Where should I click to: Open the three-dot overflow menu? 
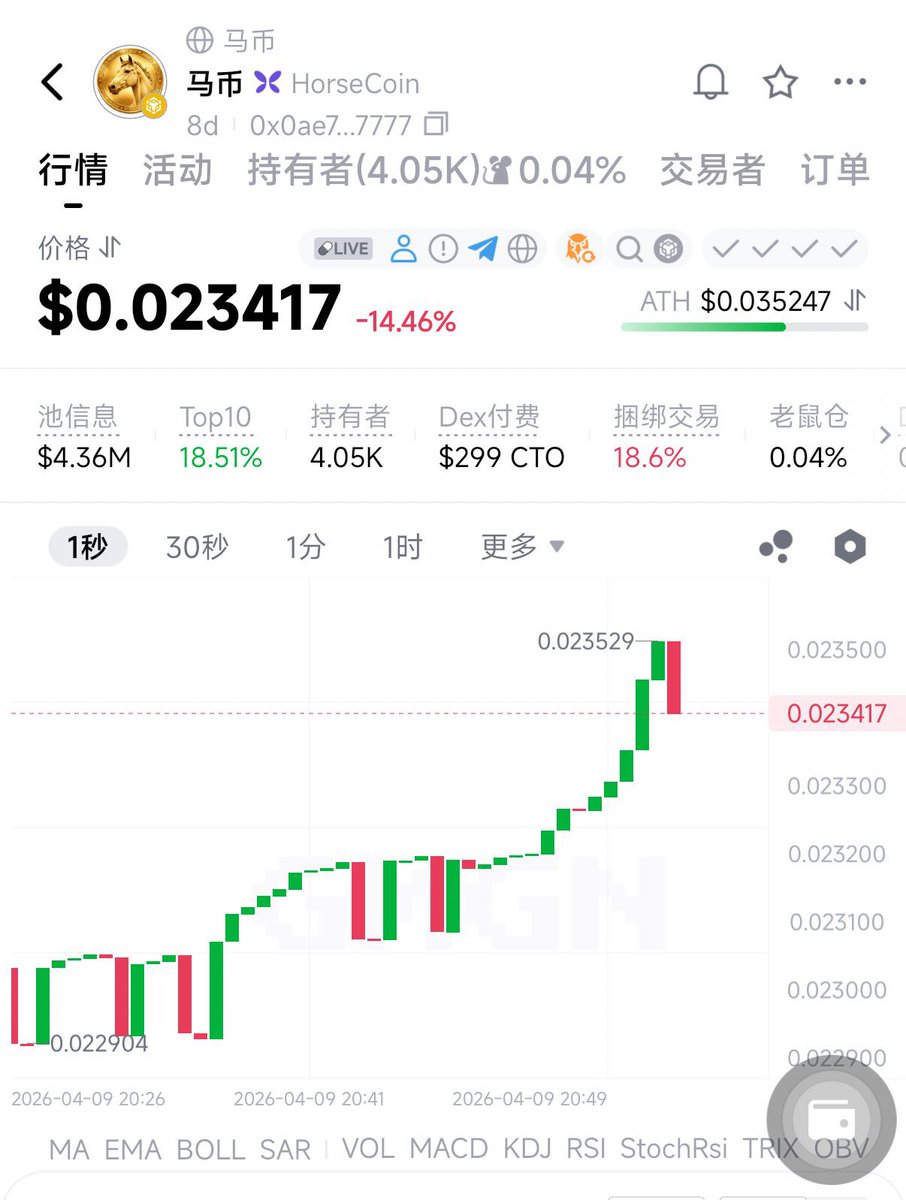pos(850,83)
